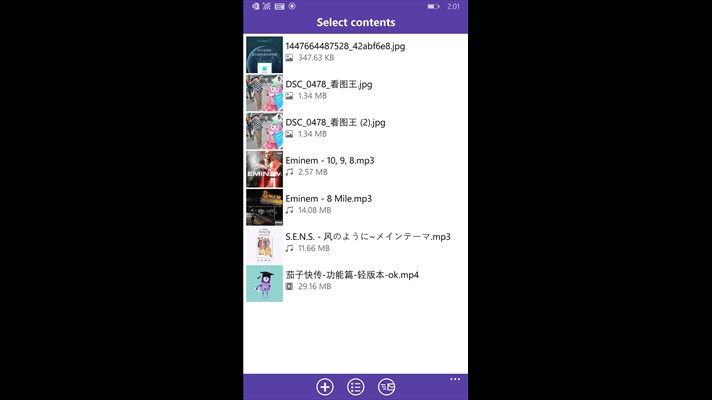Tap the send selected items icon
This screenshot has height=400, width=712.
(x=386, y=387)
